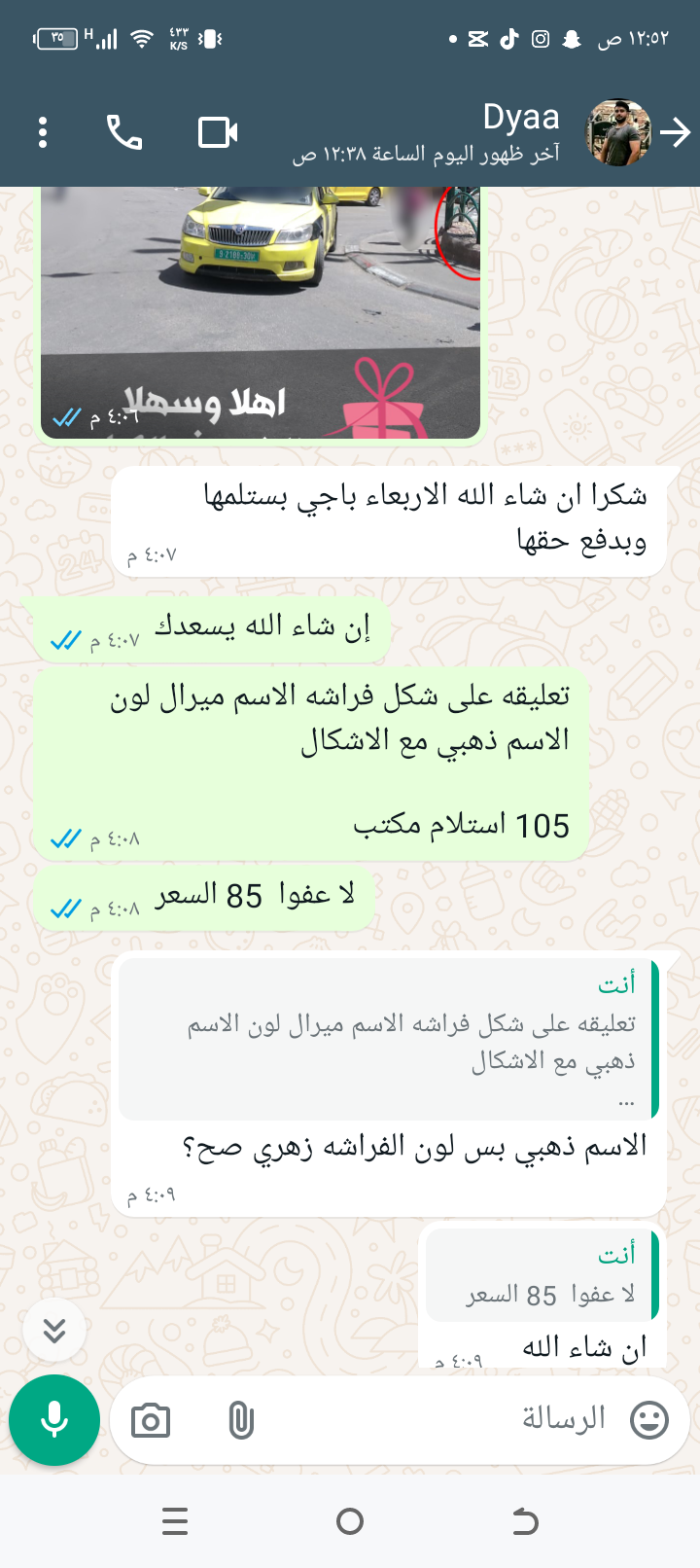The height and width of the screenshot is (1568, 700).
Task: Open recent apps from navigation bar
Action: pos(175,1521)
